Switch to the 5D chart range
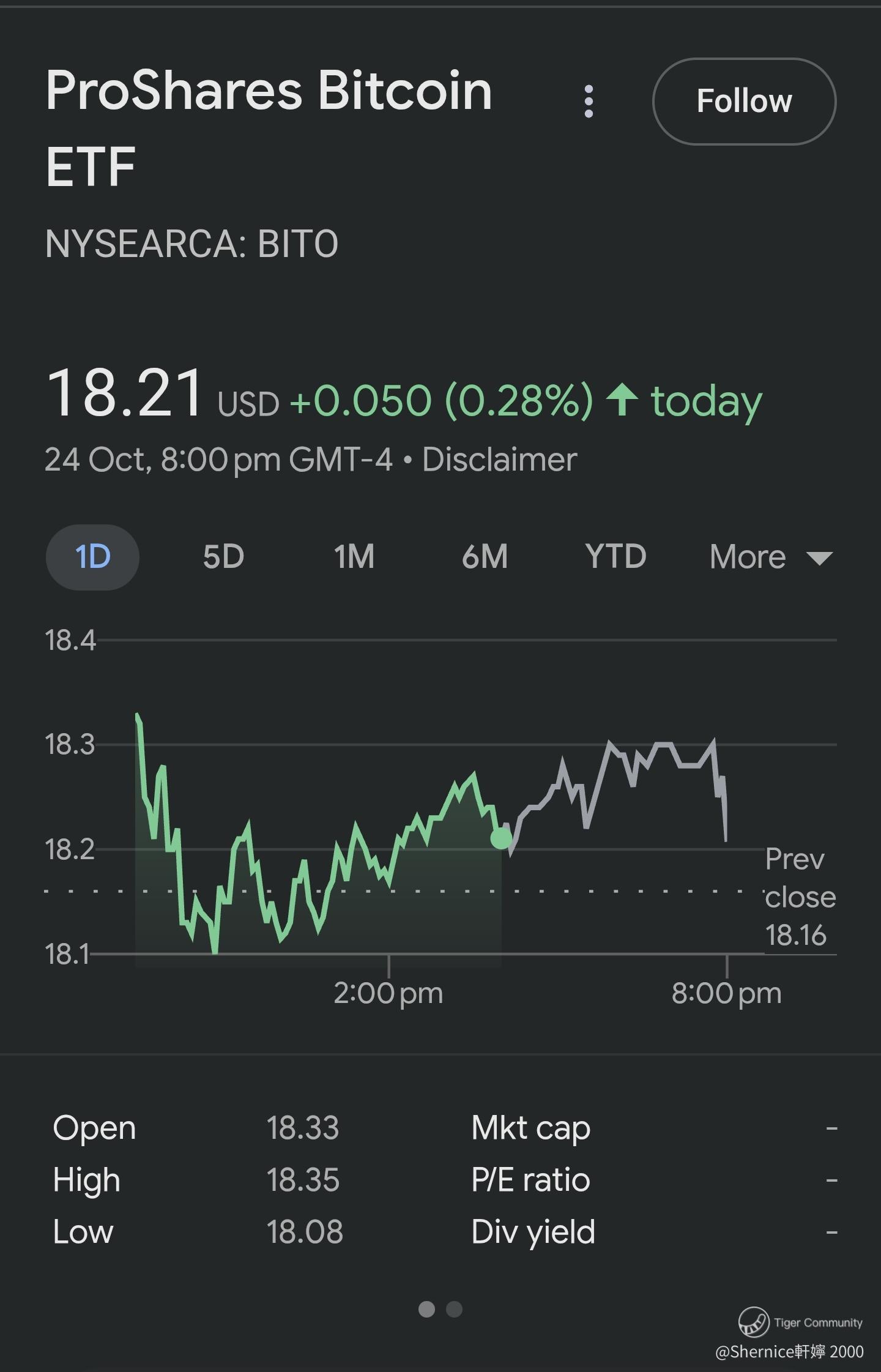This screenshot has height=1372, width=881. [223, 557]
